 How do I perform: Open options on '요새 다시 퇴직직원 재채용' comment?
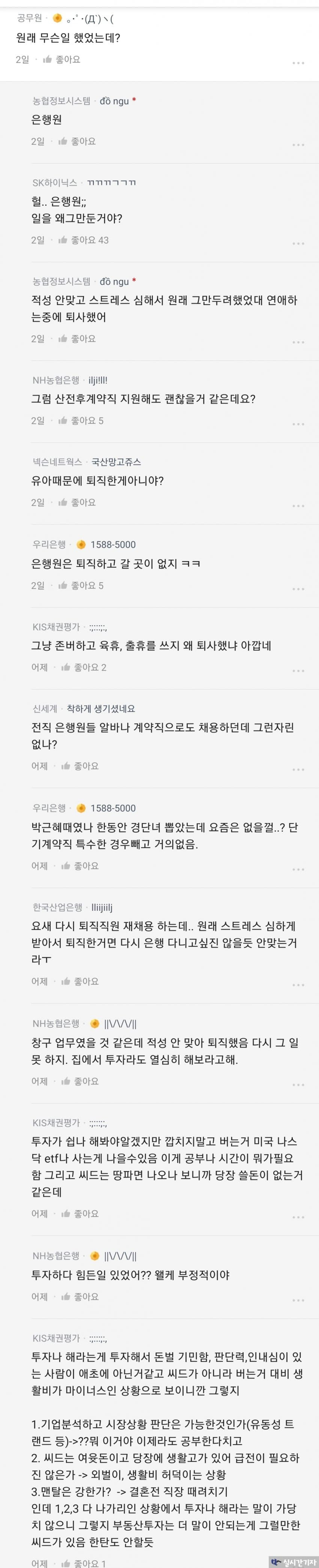(x=298, y=984)
